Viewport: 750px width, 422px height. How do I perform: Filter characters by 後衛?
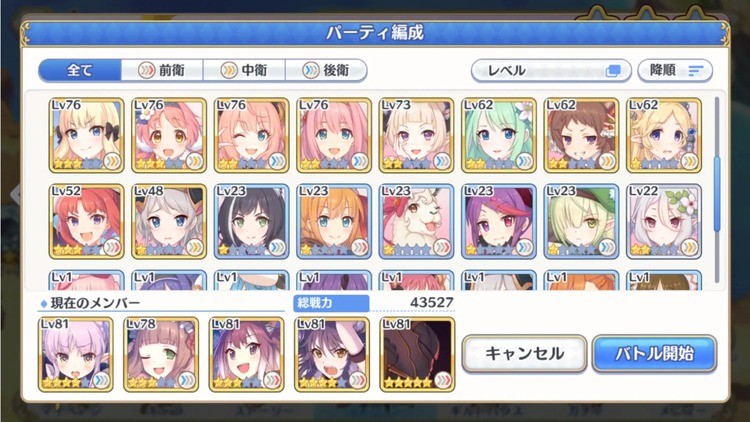326,71
